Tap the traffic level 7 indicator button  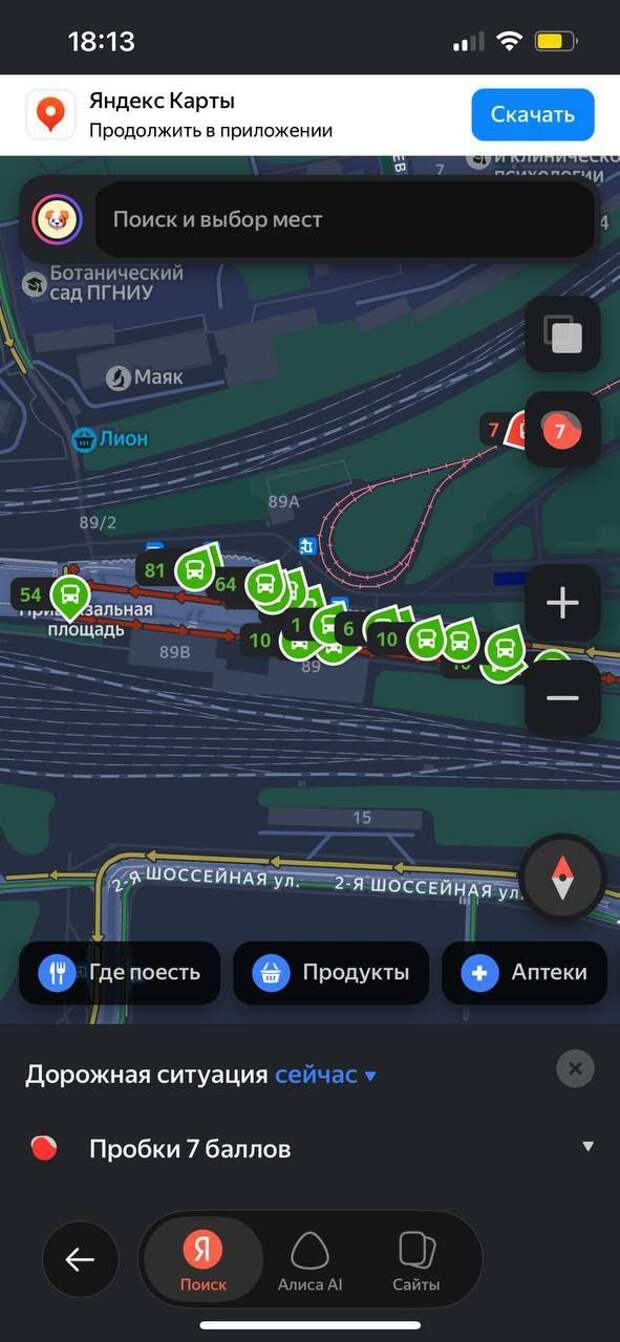pyautogui.click(x=562, y=431)
